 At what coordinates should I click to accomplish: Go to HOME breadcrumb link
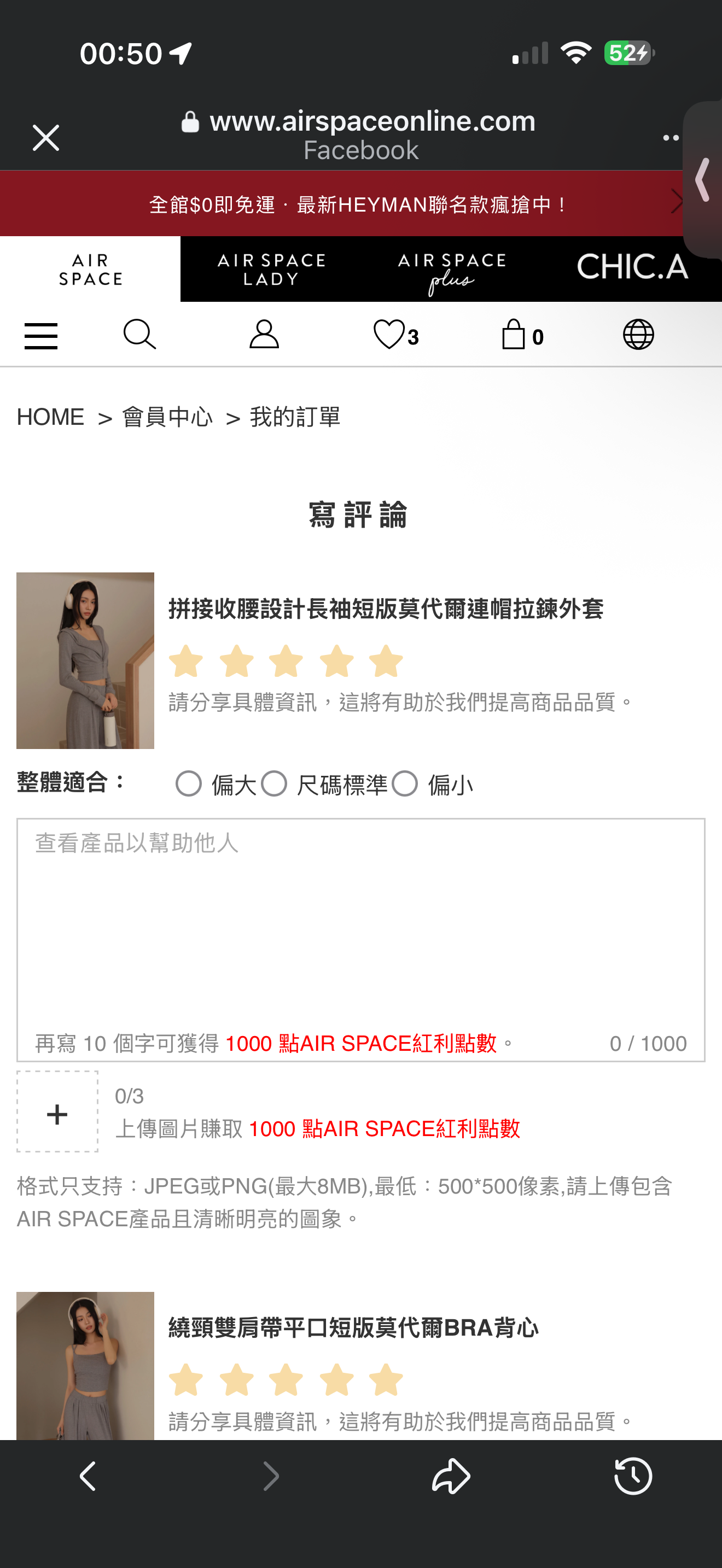click(50, 418)
